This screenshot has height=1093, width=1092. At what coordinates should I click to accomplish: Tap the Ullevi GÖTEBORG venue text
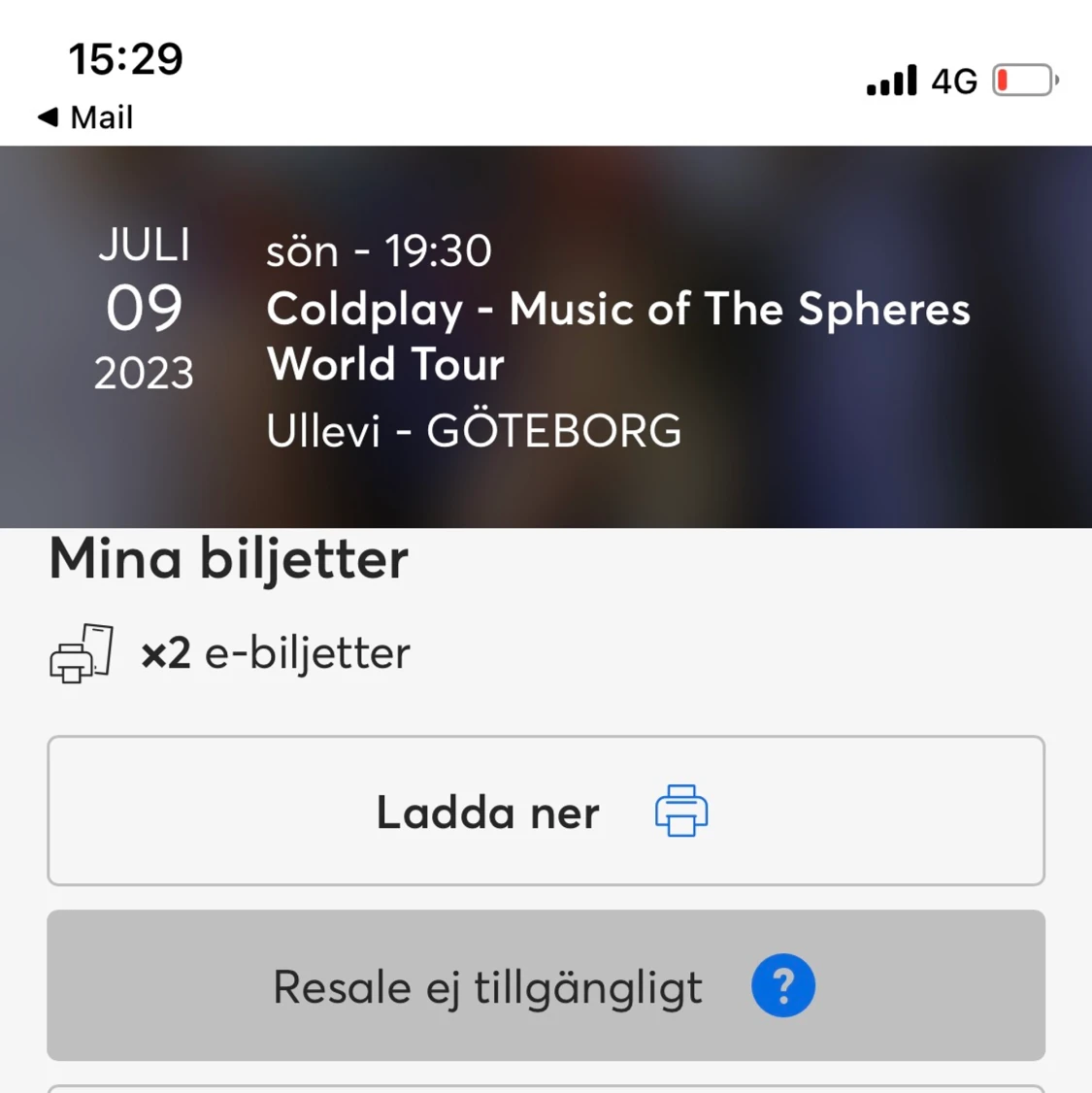(x=474, y=430)
